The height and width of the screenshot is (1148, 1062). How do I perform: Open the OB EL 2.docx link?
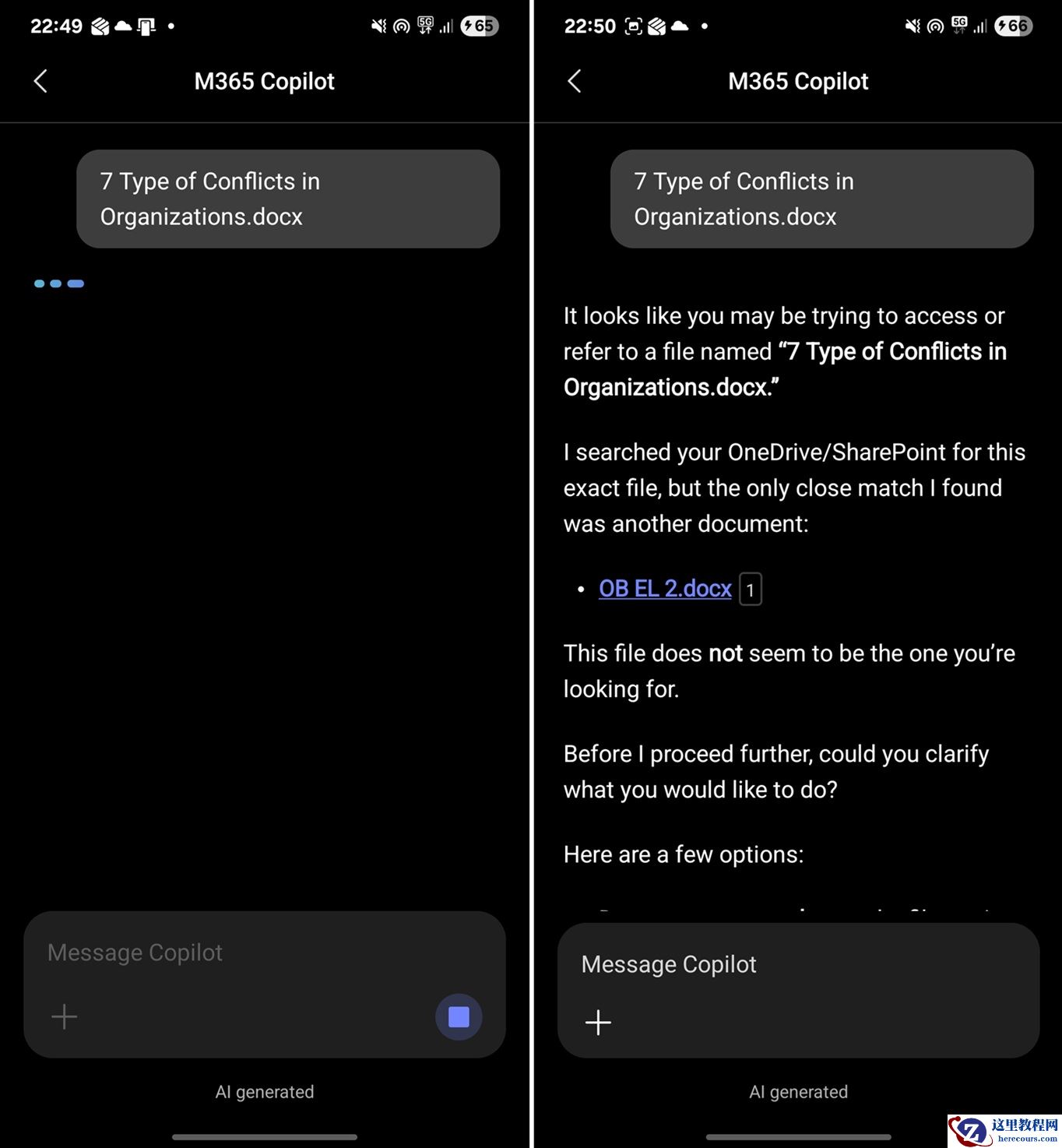pos(665,589)
